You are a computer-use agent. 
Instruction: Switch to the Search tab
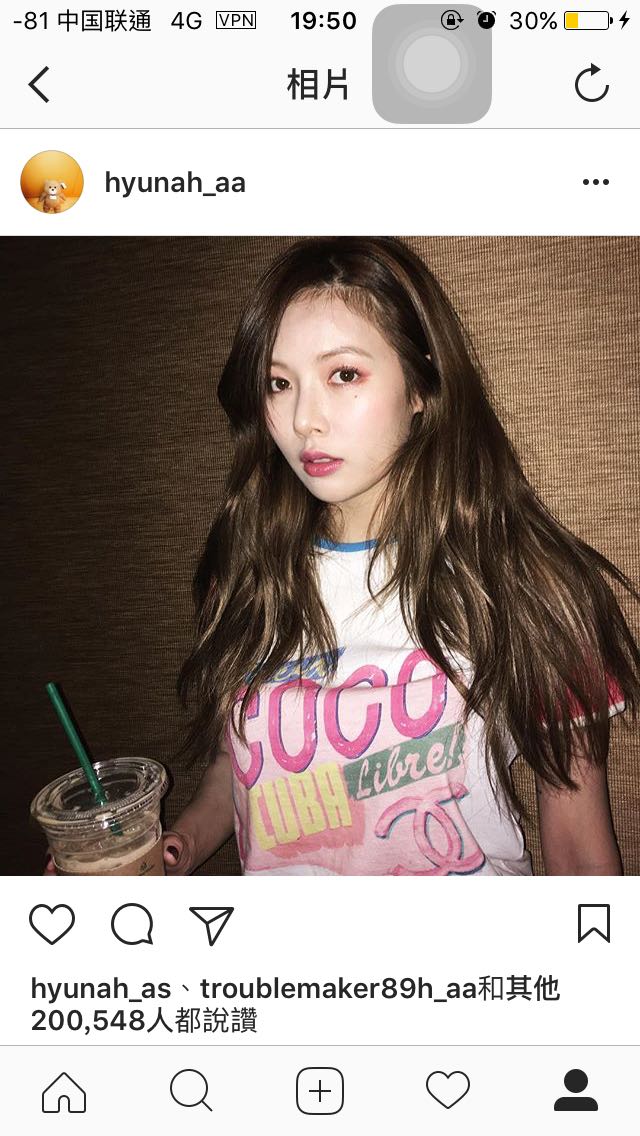(191, 1091)
